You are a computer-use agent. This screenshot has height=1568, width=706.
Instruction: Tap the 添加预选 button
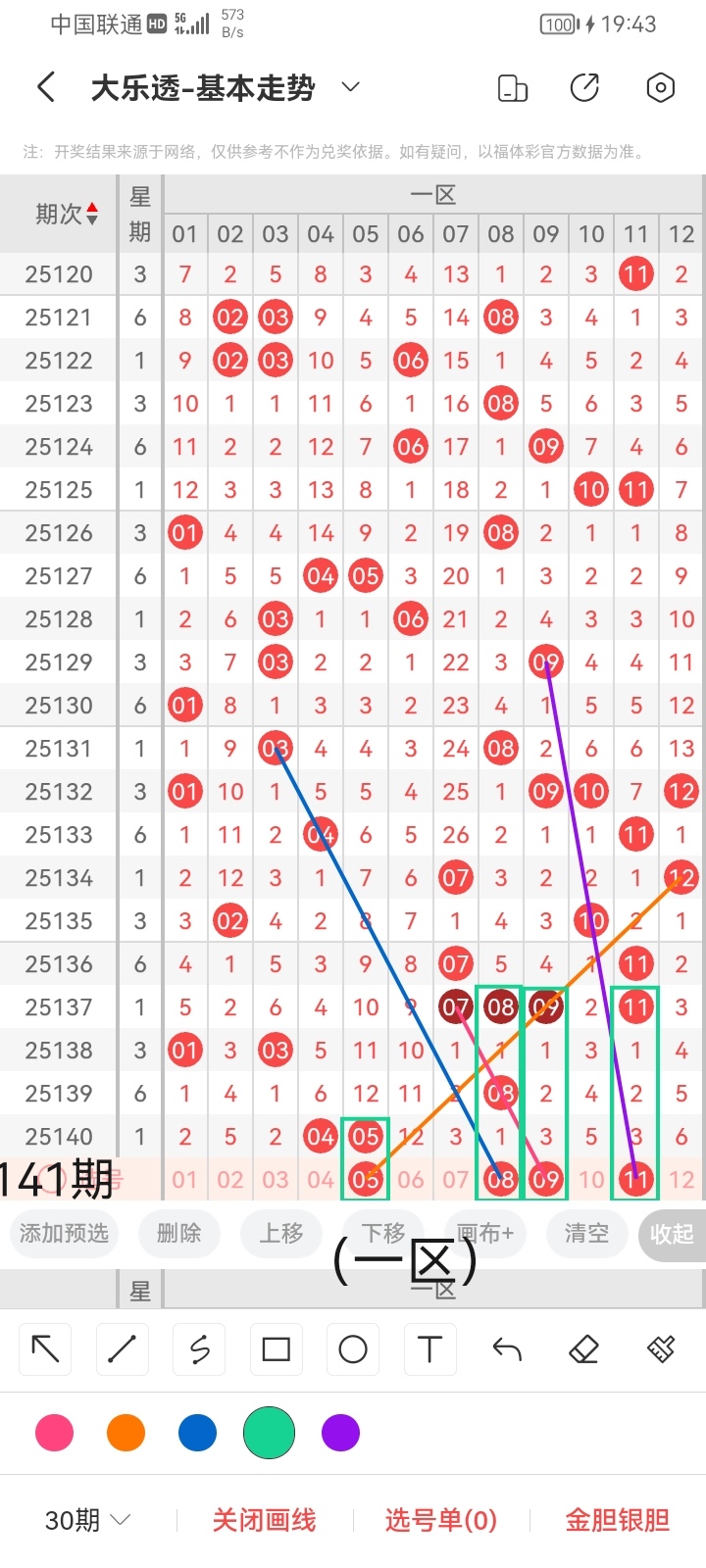pos(64,1233)
